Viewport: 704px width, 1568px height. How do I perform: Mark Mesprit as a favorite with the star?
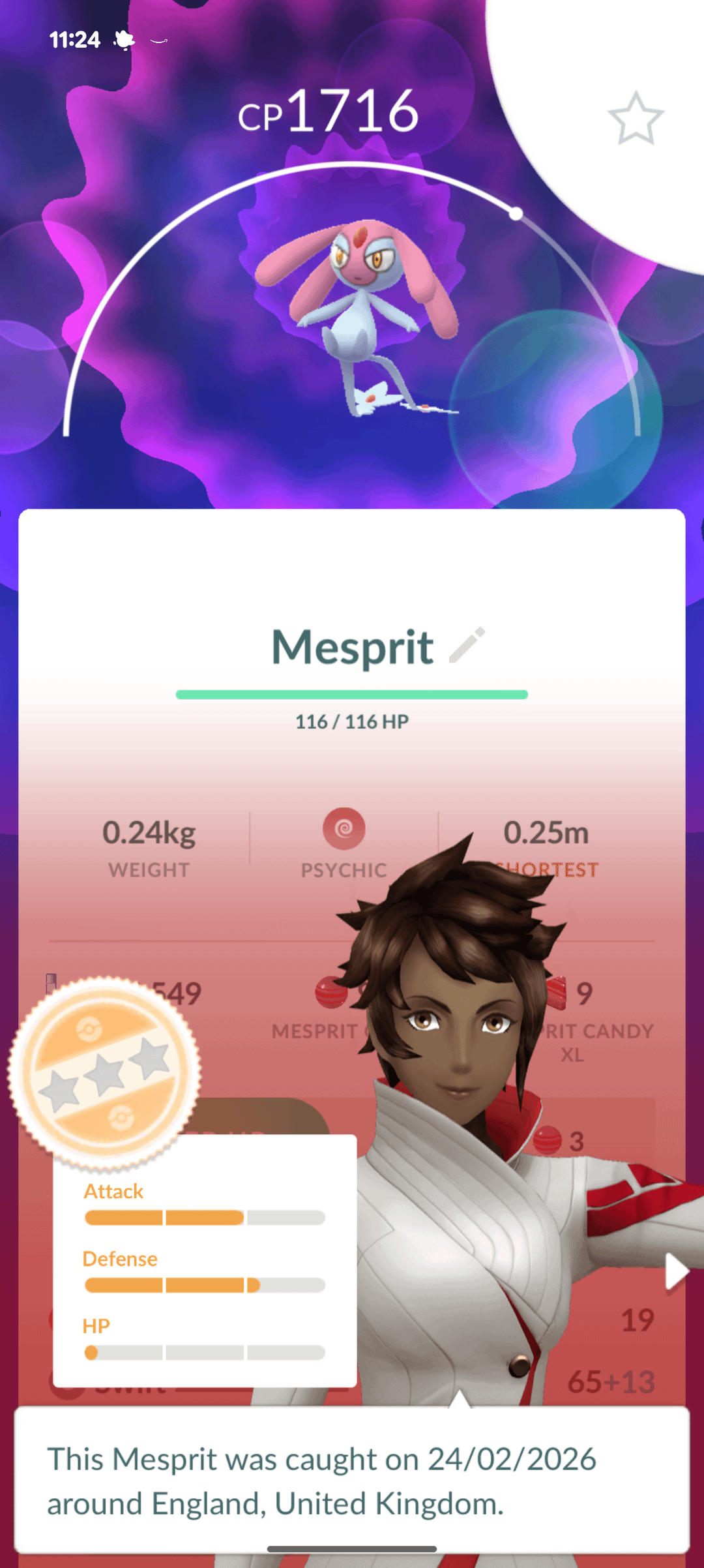636,119
